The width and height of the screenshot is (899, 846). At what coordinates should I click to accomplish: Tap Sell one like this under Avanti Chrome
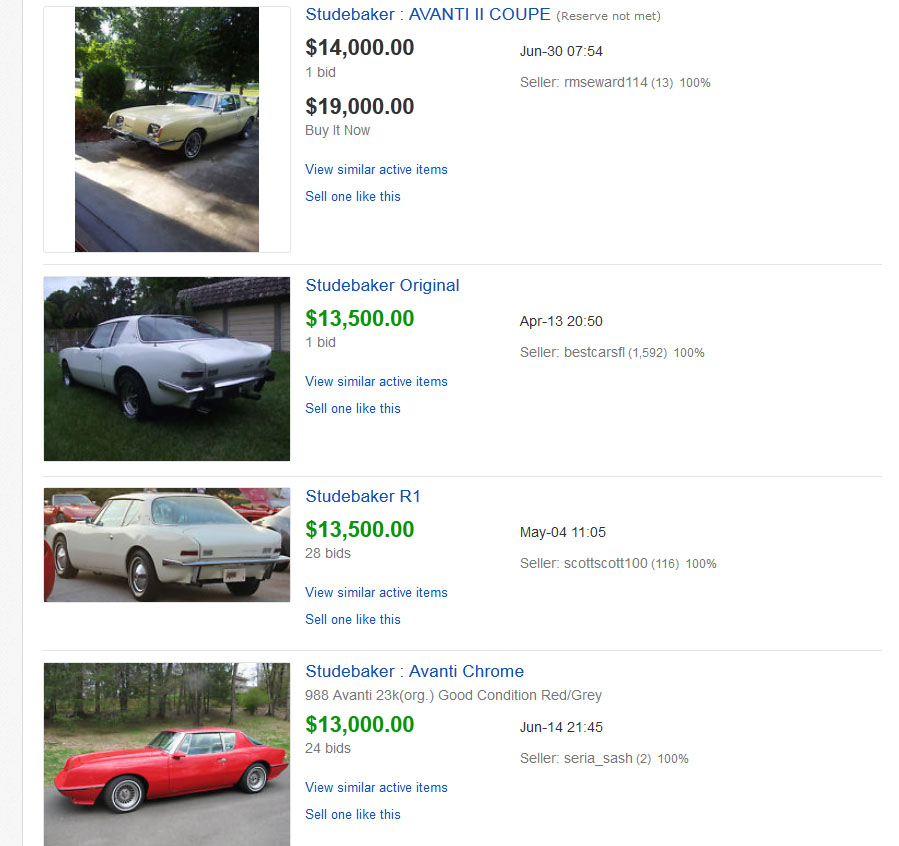click(352, 814)
